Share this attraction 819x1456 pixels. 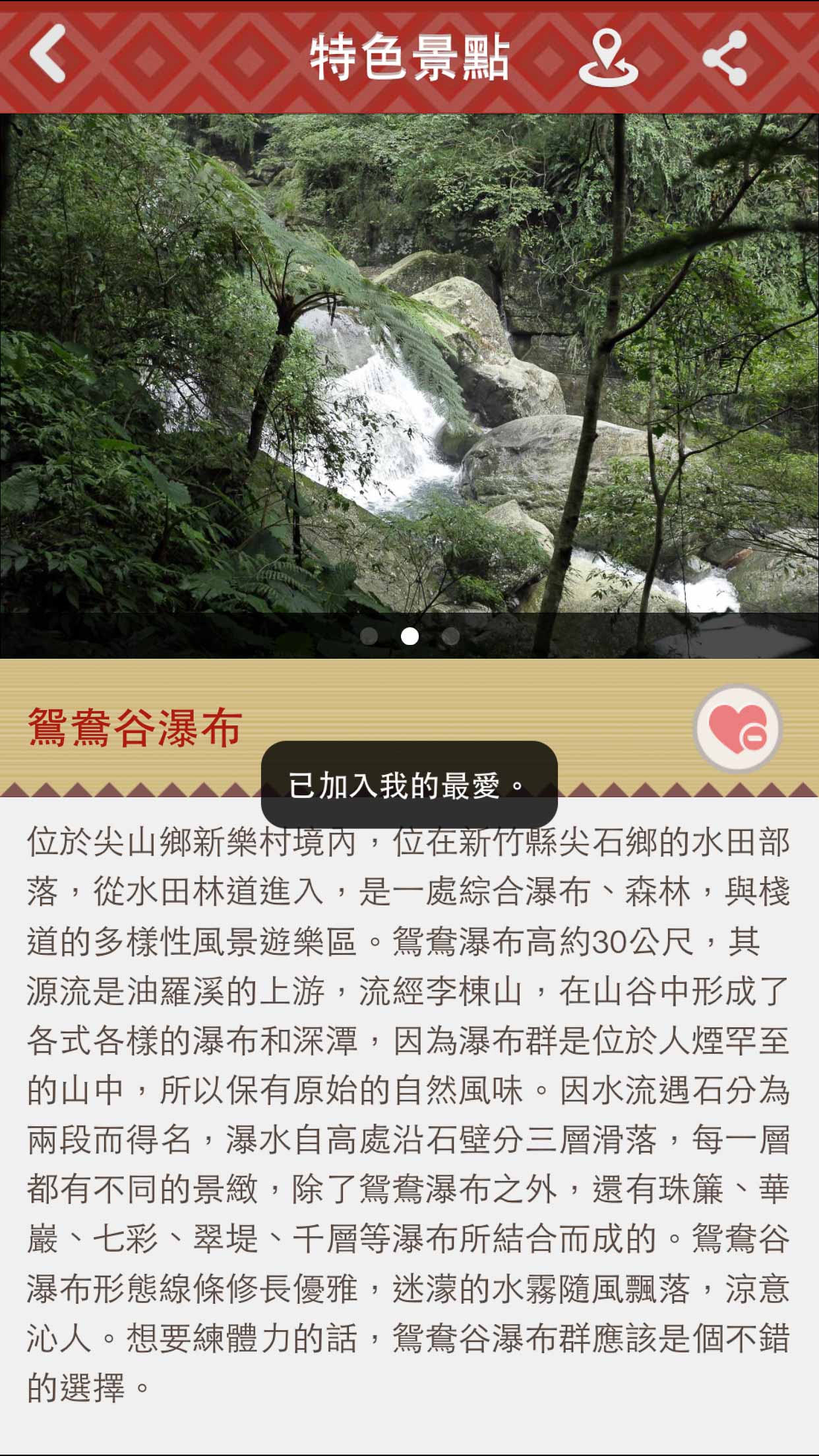click(x=725, y=58)
